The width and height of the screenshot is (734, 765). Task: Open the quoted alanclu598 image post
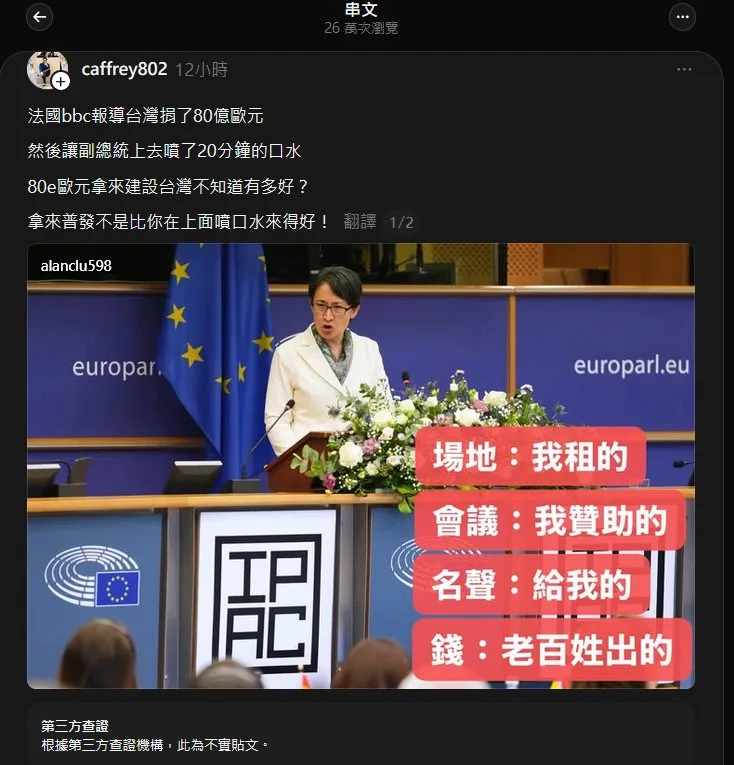pos(360,466)
